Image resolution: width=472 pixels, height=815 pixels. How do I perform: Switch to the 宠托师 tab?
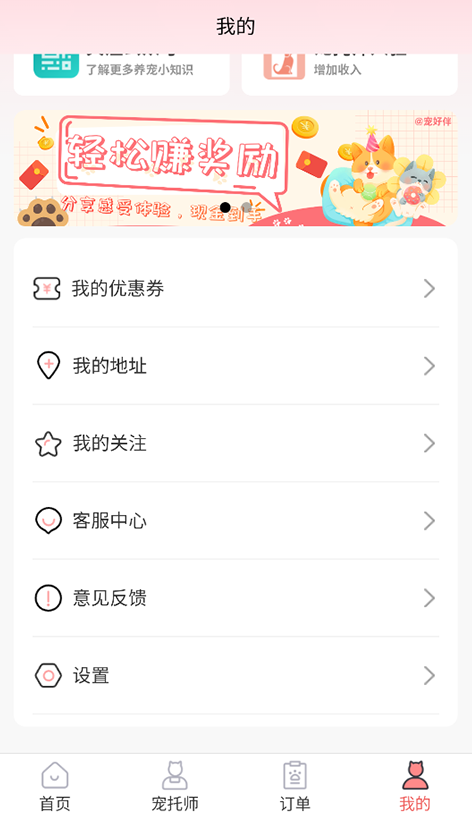pyautogui.click(x=175, y=785)
